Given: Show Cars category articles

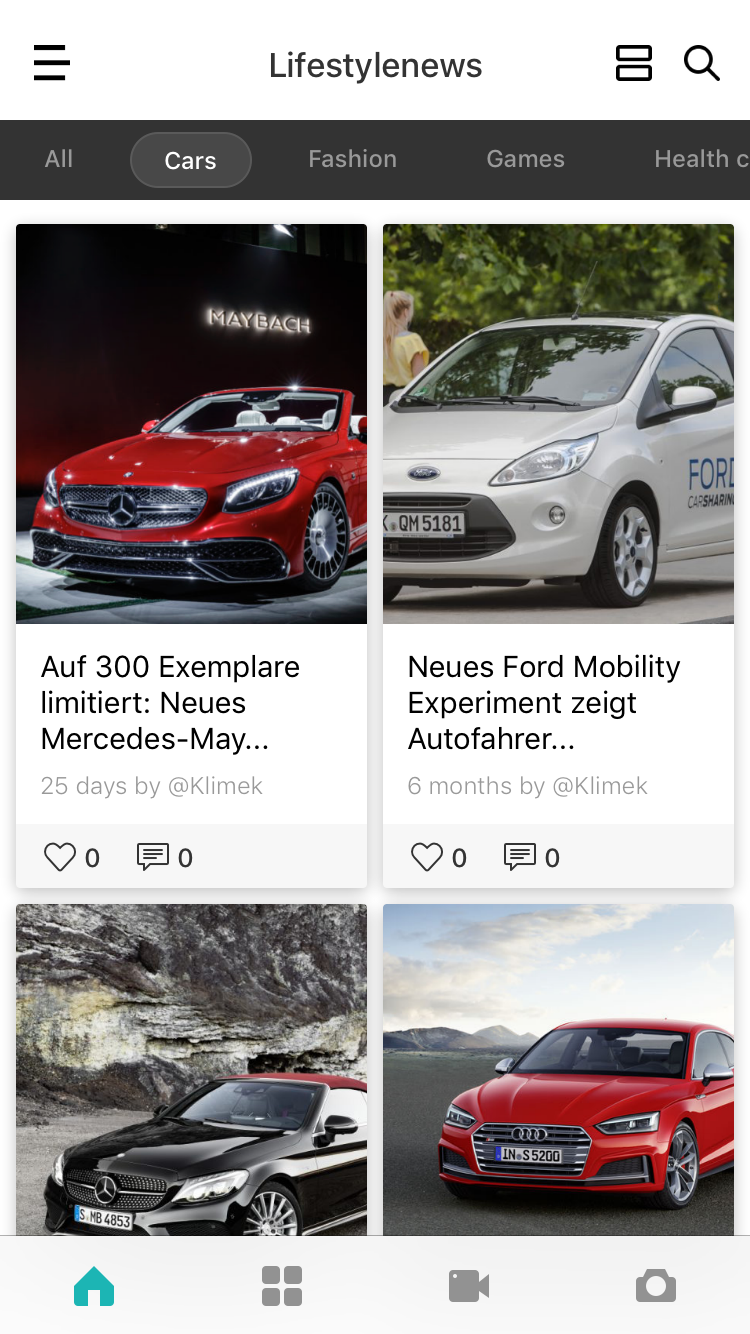Looking at the screenshot, I should [x=190, y=159].
